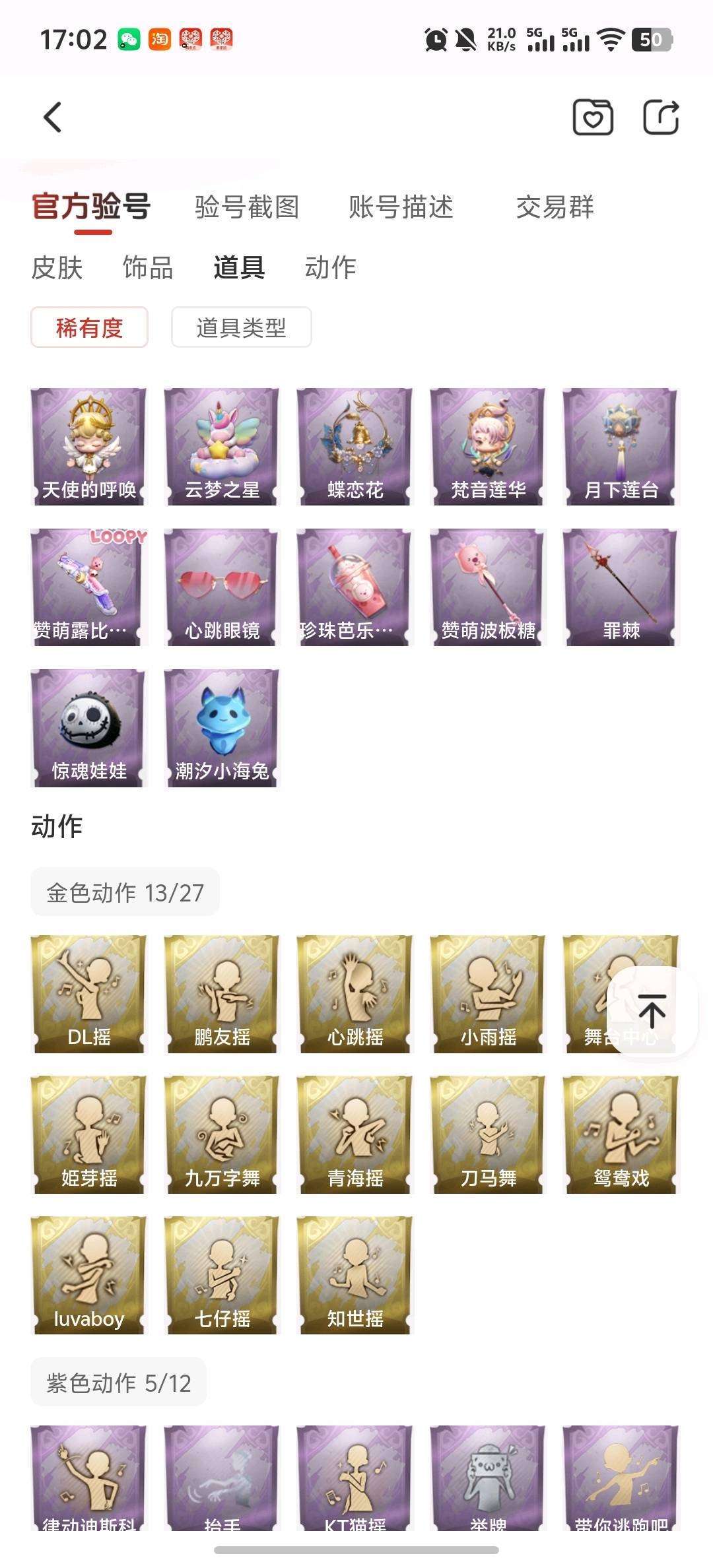Open the 九万字舞 action tile

[x=222, y=1134]
